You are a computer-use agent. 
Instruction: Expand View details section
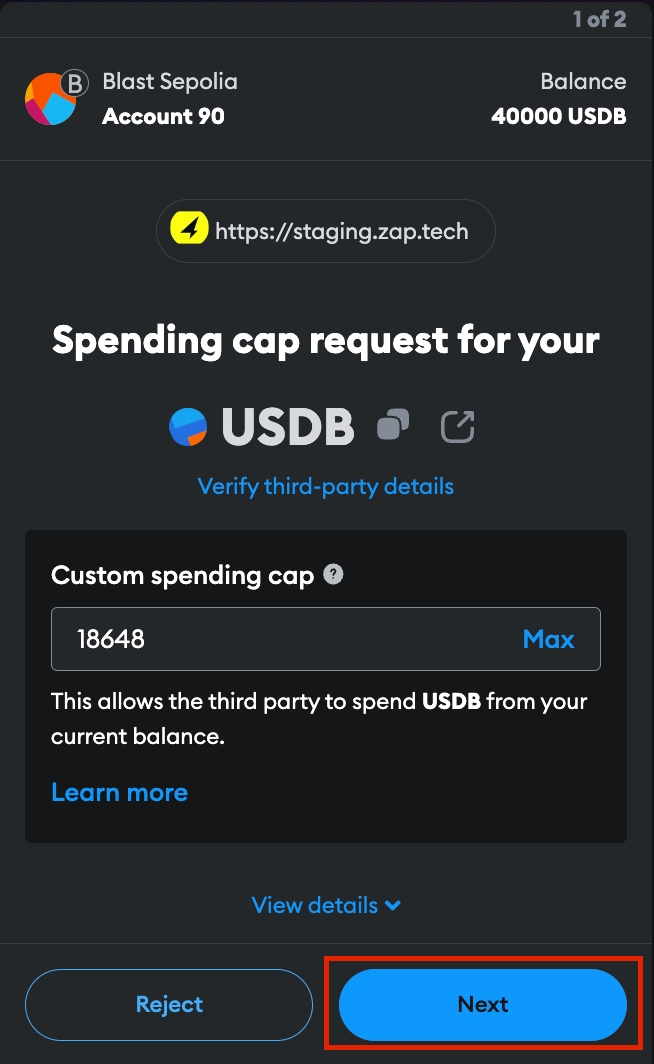click(x=326, y=905)
